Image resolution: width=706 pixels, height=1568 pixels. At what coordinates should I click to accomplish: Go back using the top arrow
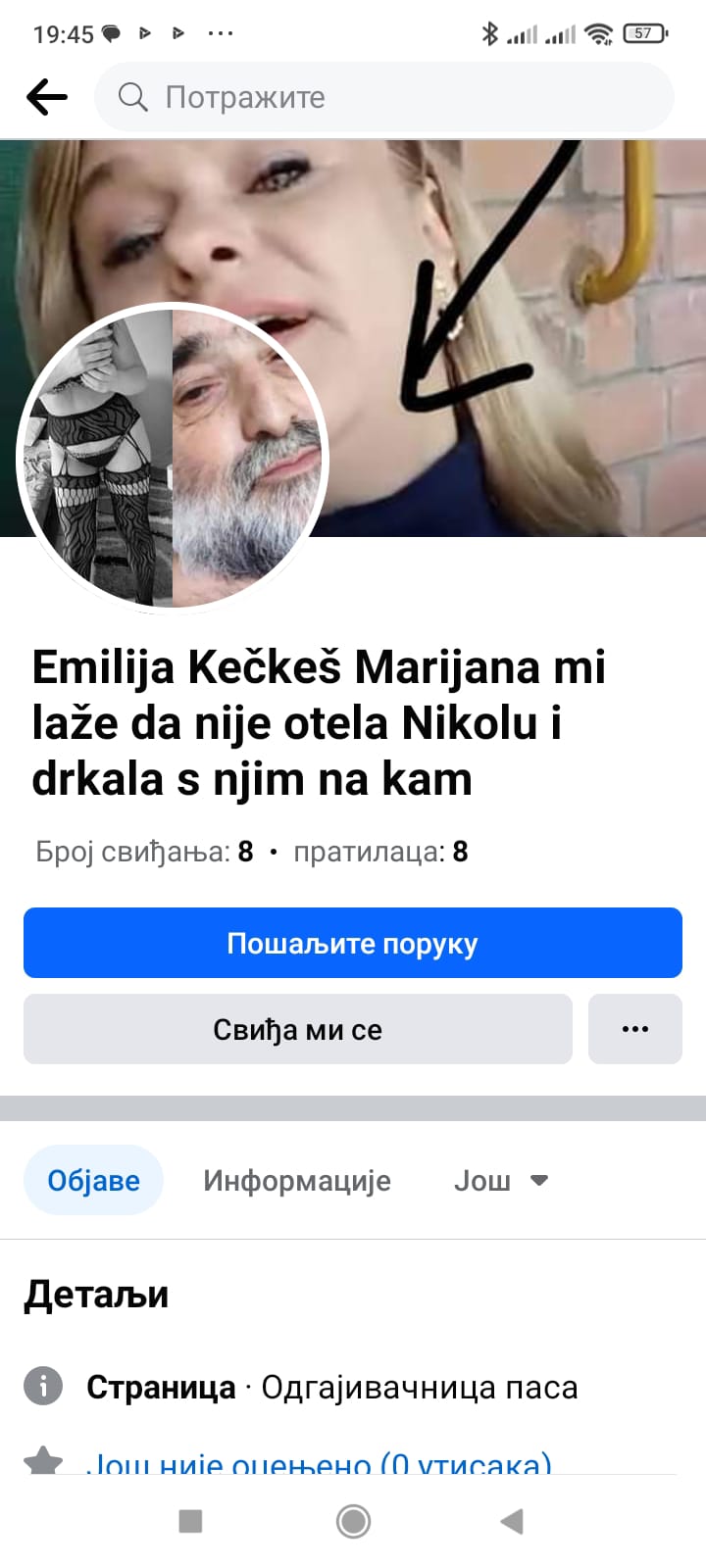pyautogui.click(x=46, y=97)
